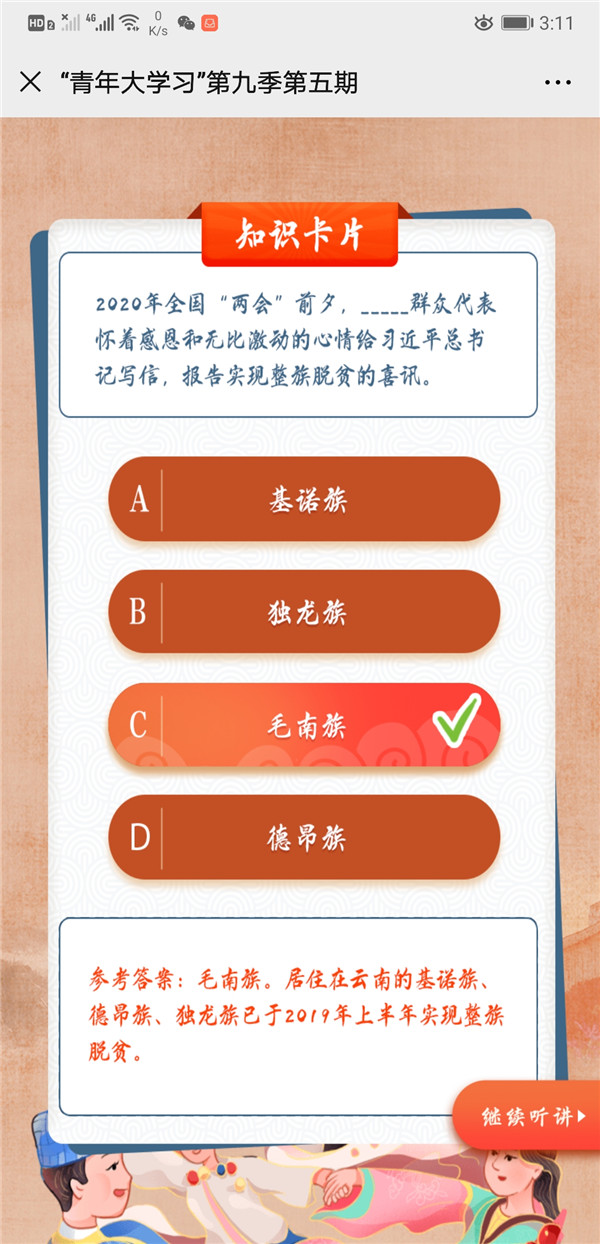Screen dimensions: 600x1244
Task: Choose option B 独龙族
Action: point(304,612)
